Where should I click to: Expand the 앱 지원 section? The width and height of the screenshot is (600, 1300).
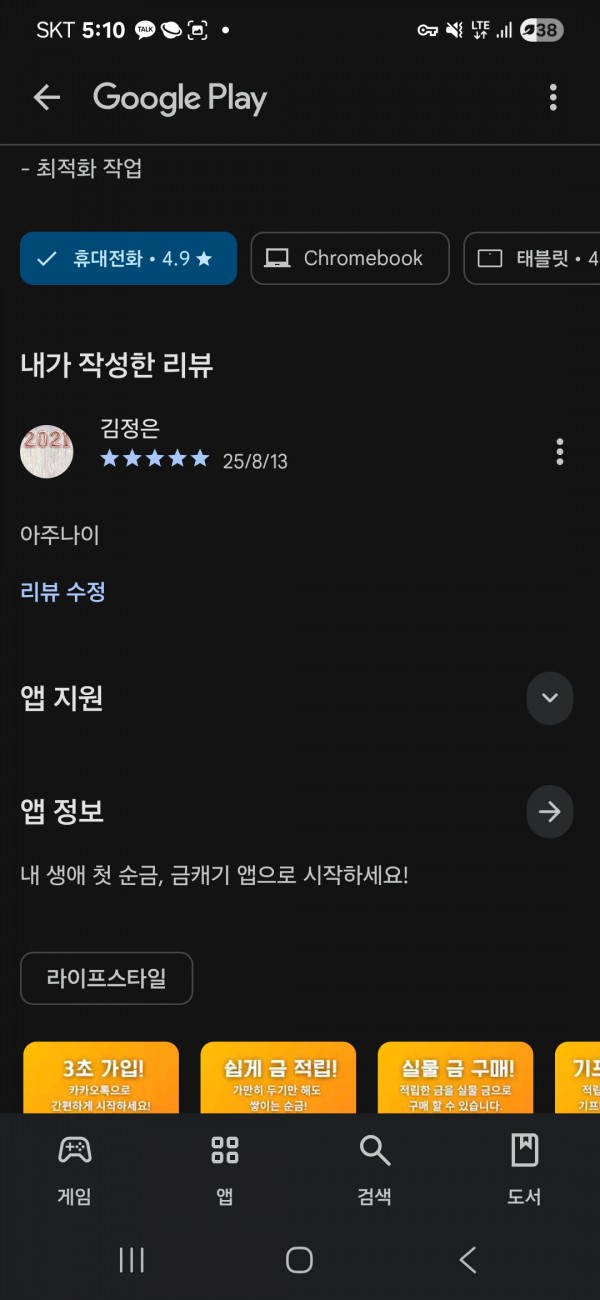pos(550,698)
